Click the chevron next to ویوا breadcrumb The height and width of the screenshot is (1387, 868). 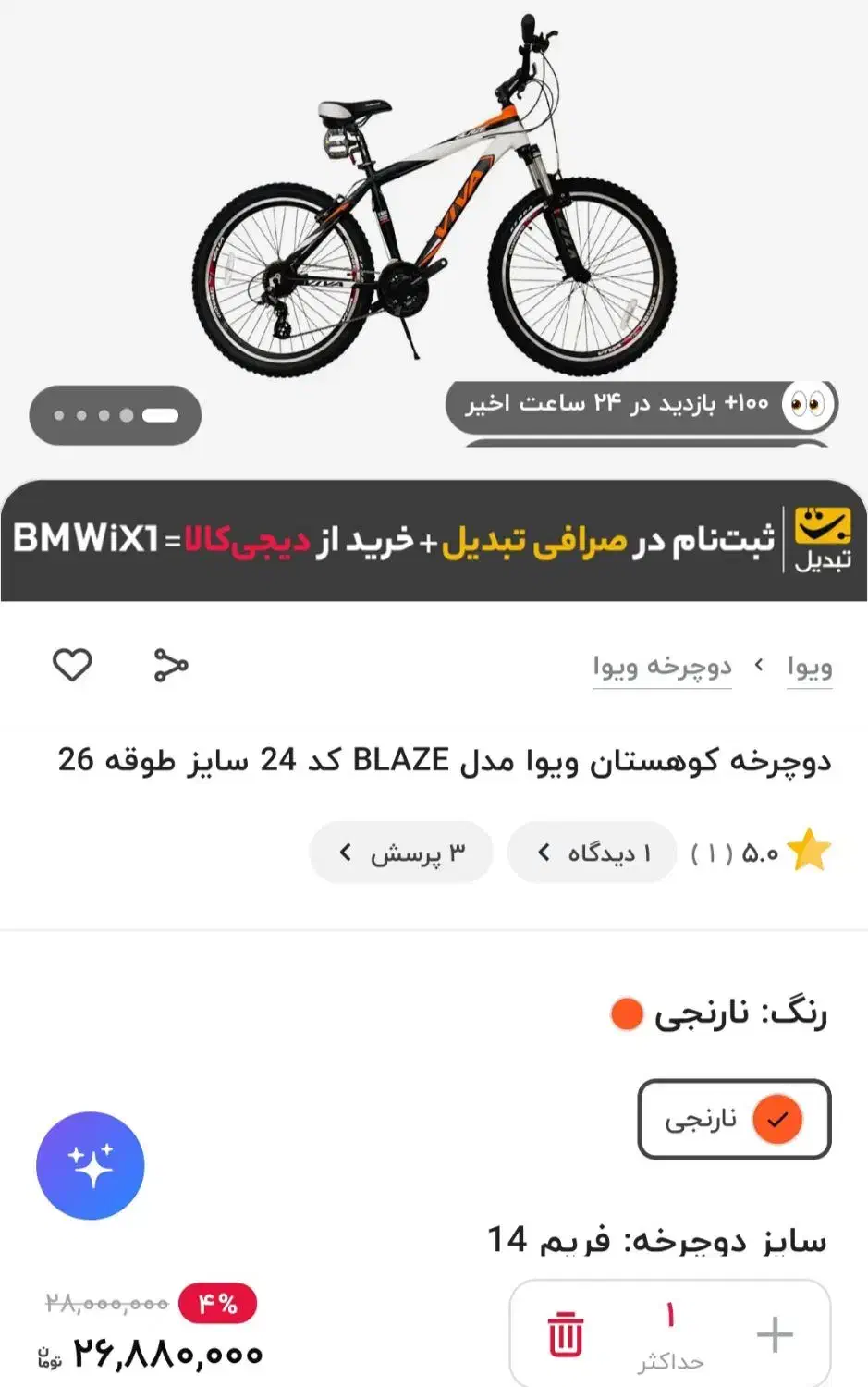(758, 664)
